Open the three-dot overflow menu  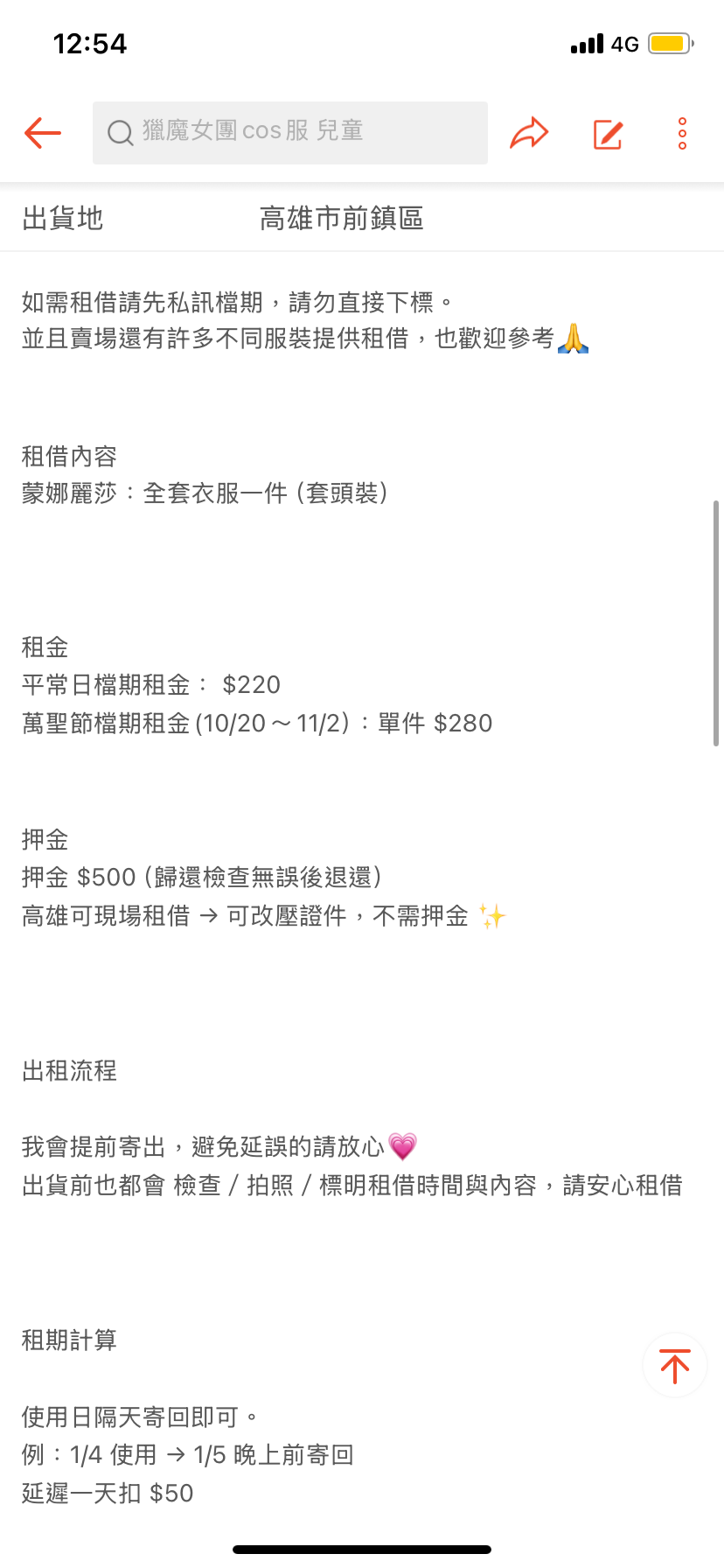pyautogui.click(x=682, y=133)
